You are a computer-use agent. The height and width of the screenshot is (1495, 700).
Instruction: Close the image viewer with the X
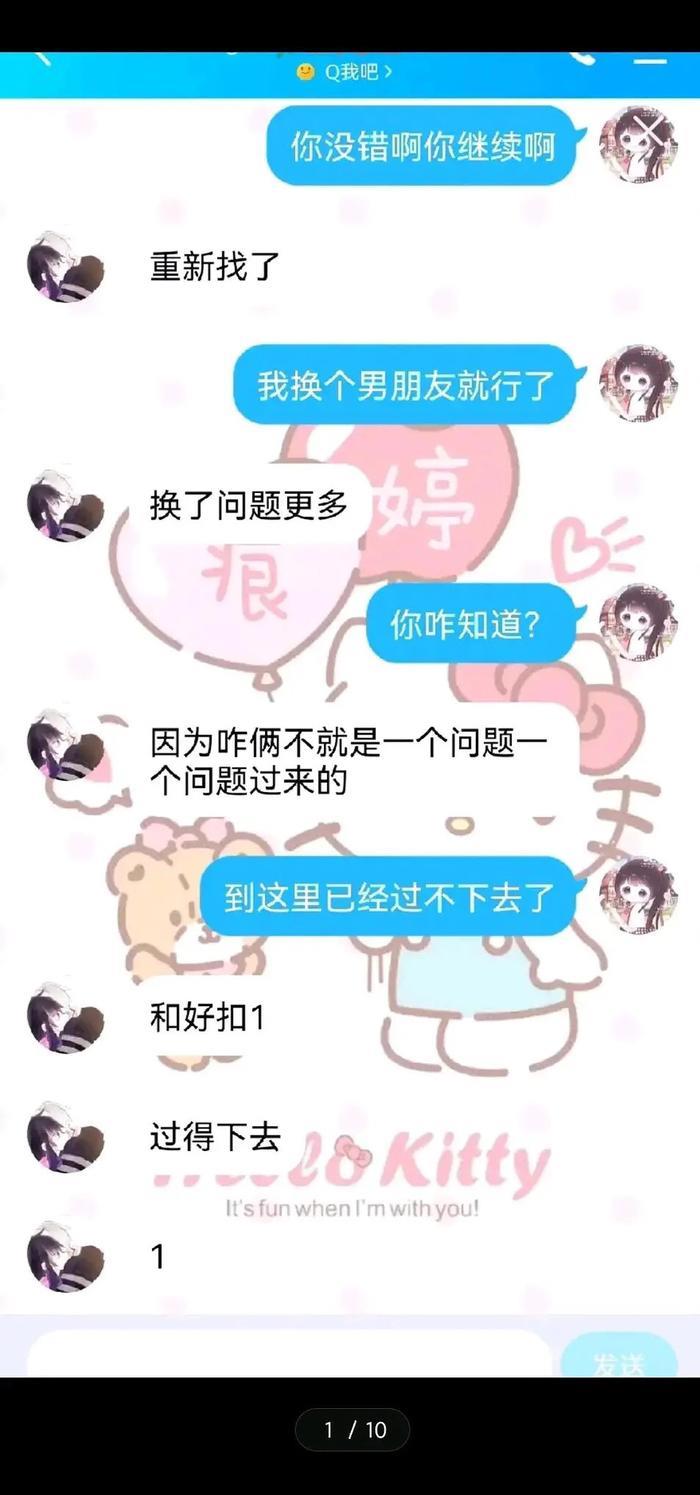coord(651,133)
